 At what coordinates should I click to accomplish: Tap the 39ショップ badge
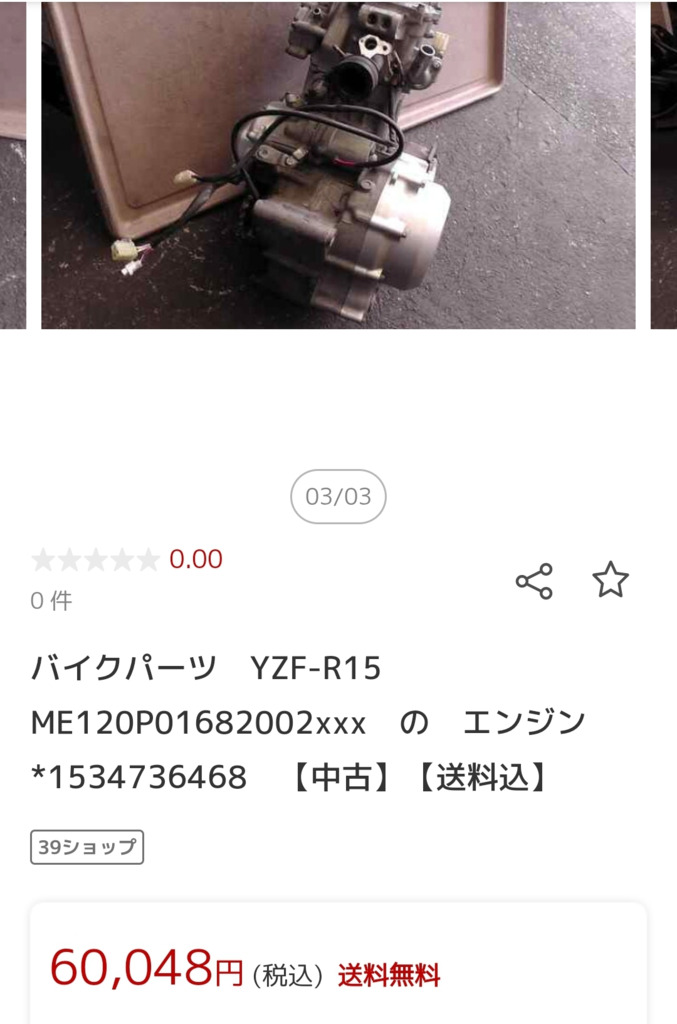pos(87,847)
